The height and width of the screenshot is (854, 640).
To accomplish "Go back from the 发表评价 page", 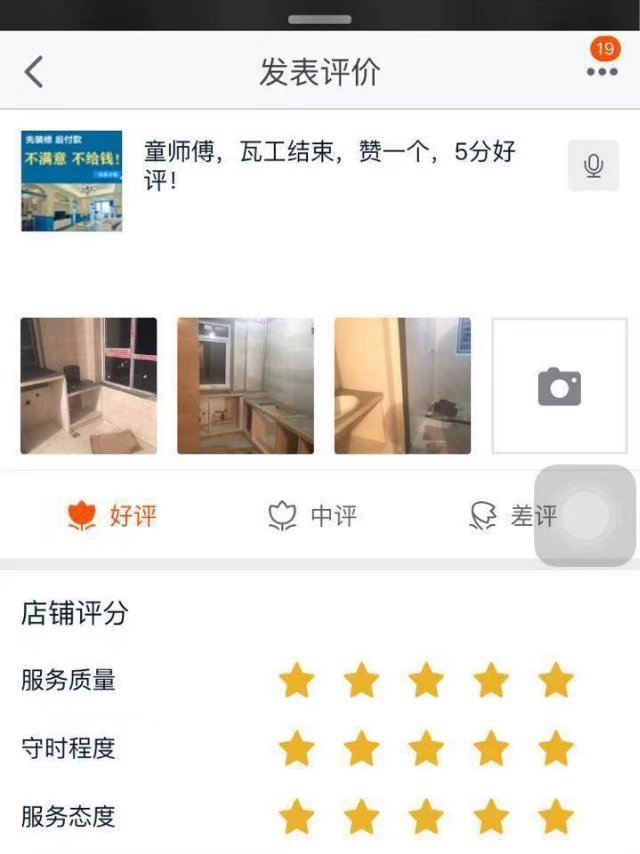I will pos(34,72).
